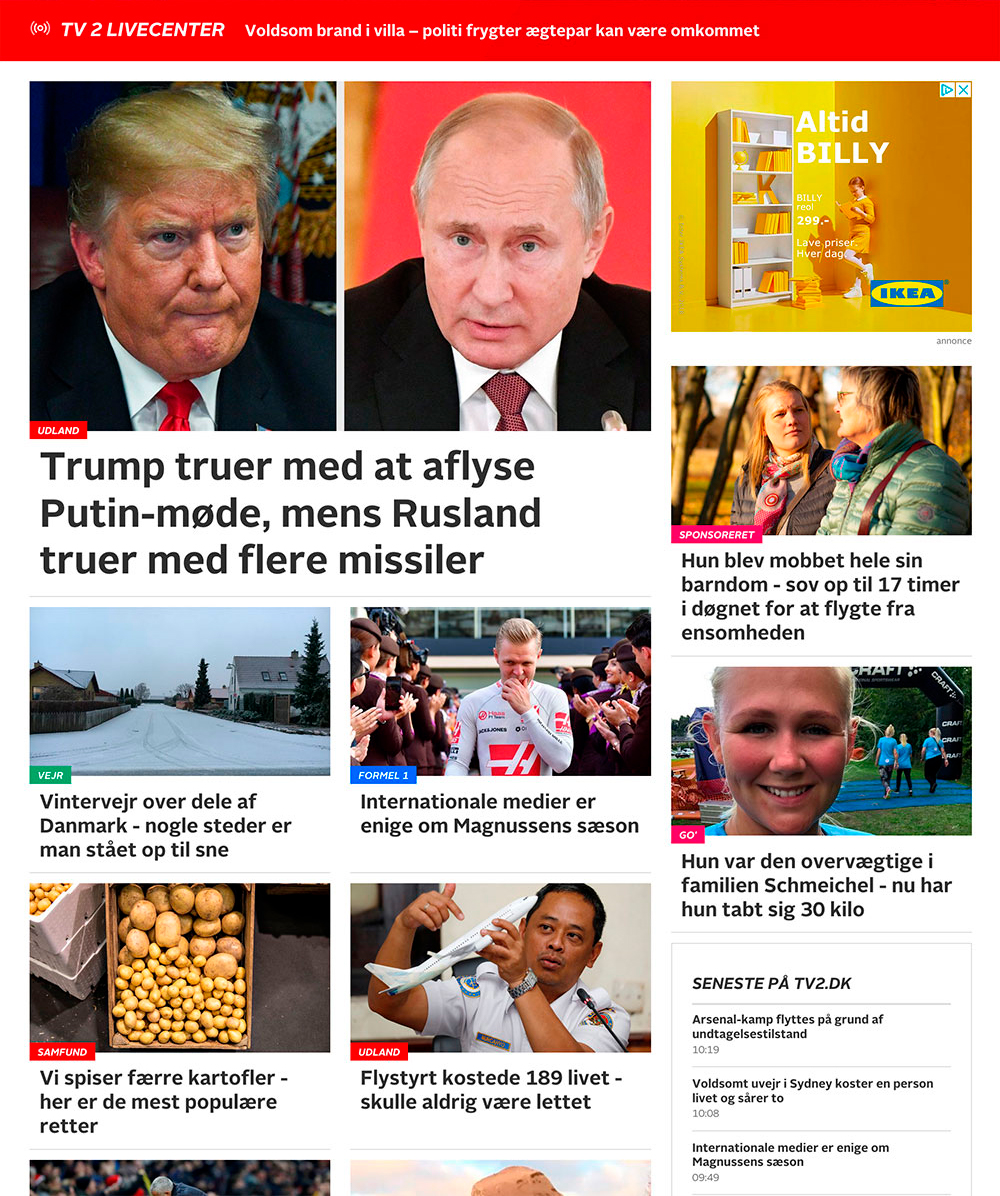Close the IKEA Billy advertisement
Viewport: 1000px width, 1196px height.
(964, 90)
